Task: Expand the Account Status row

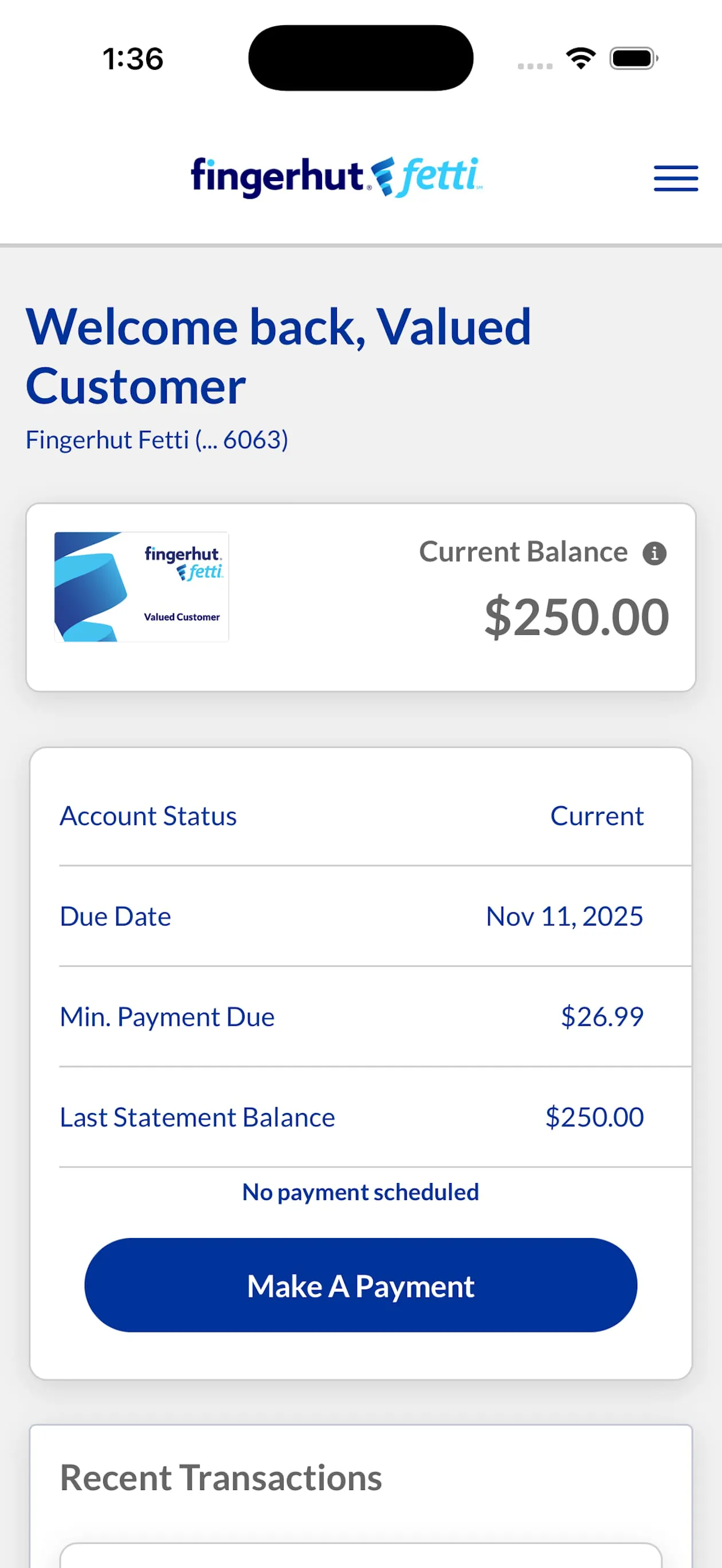Action: click(361, 816)
